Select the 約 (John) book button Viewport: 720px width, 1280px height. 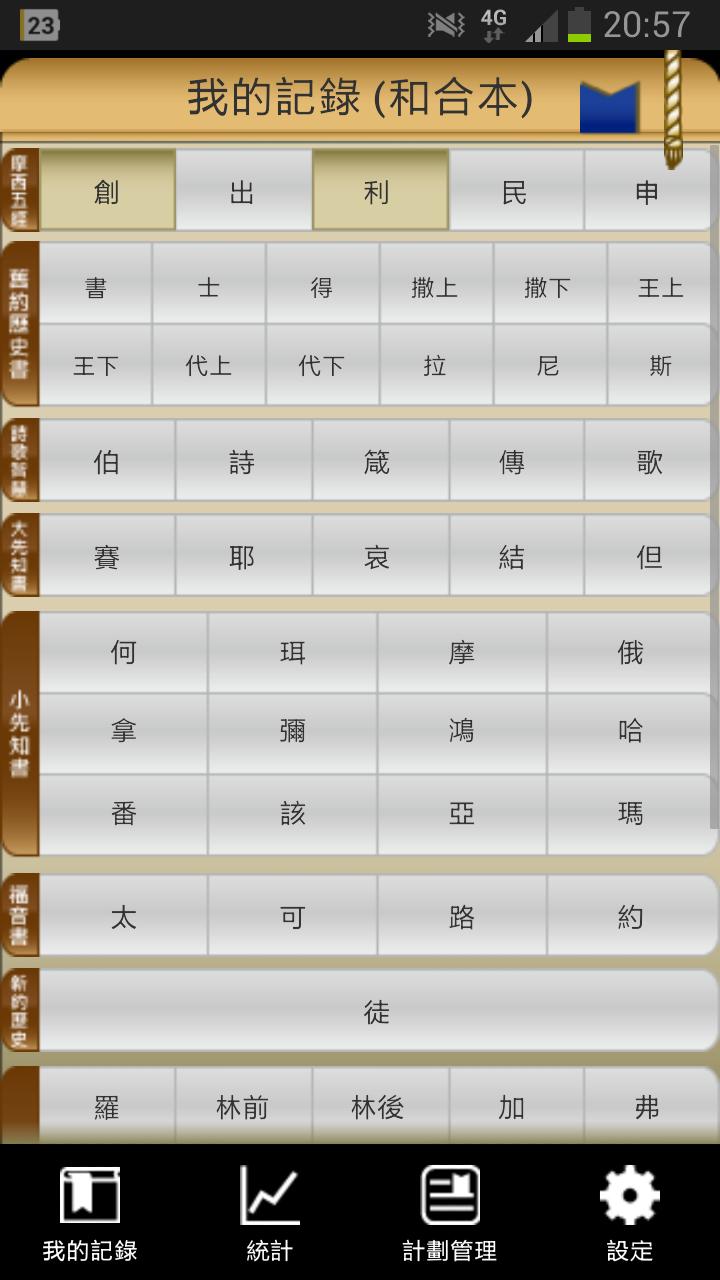click(631, 917)
